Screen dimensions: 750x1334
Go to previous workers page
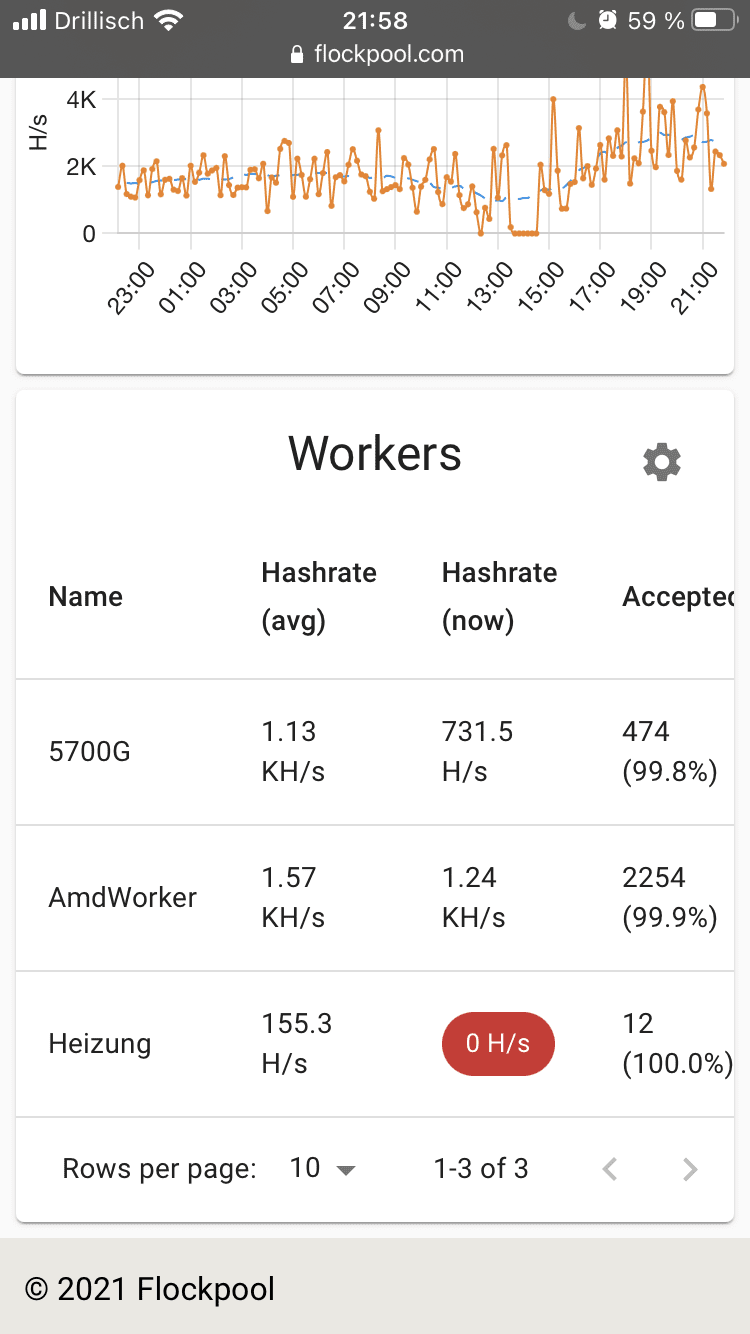point(610,1169)
